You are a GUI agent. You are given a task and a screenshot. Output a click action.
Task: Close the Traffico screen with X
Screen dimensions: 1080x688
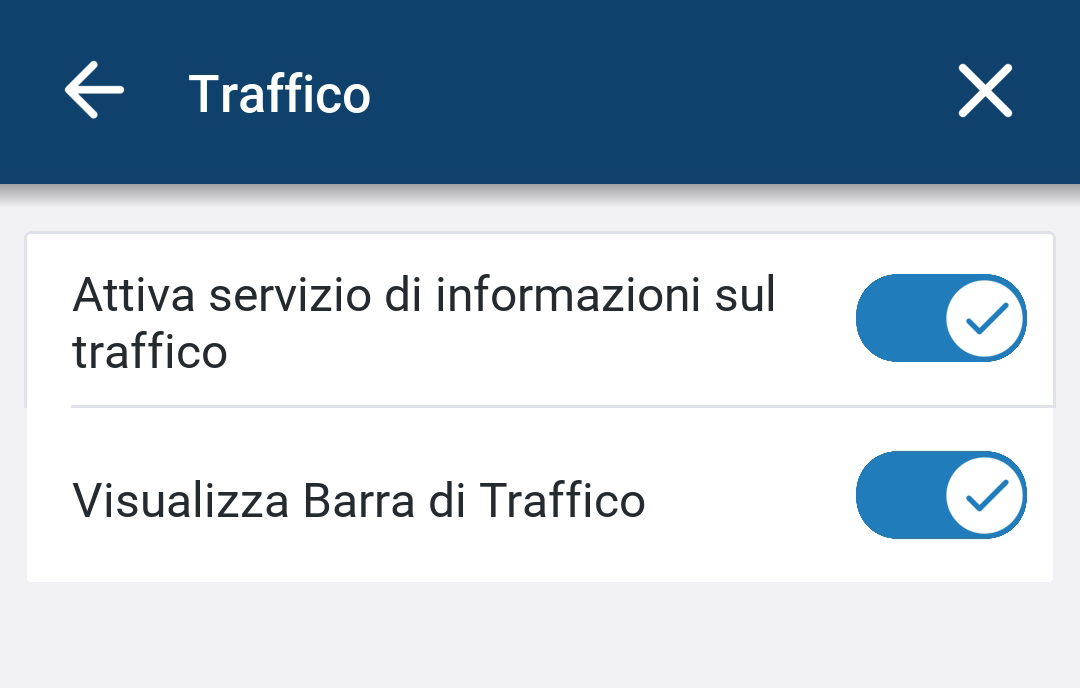pos(985,91)
